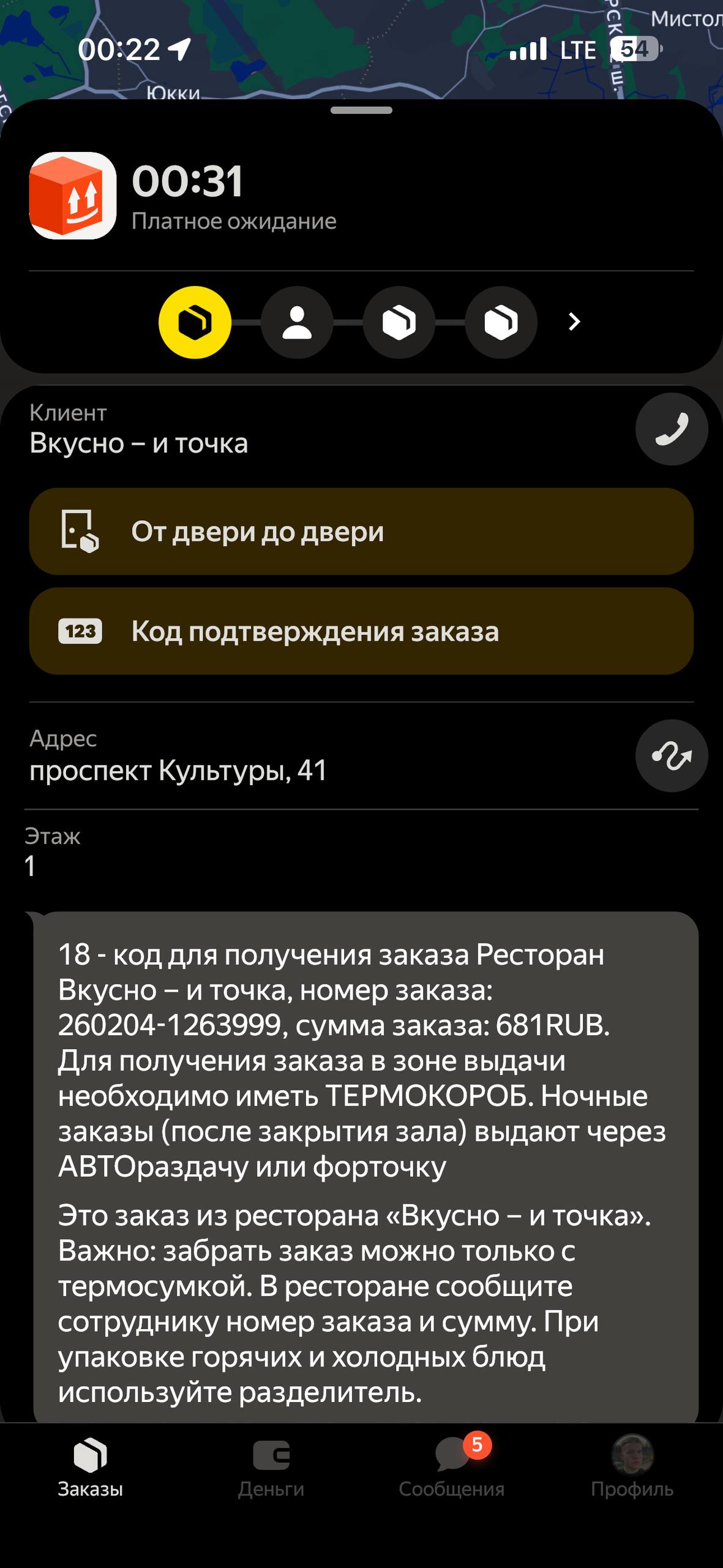Viewport: 723px width, 1568px height.
Task: Tap the panel drag handle at the top
Action: click(x=361, y=111)
